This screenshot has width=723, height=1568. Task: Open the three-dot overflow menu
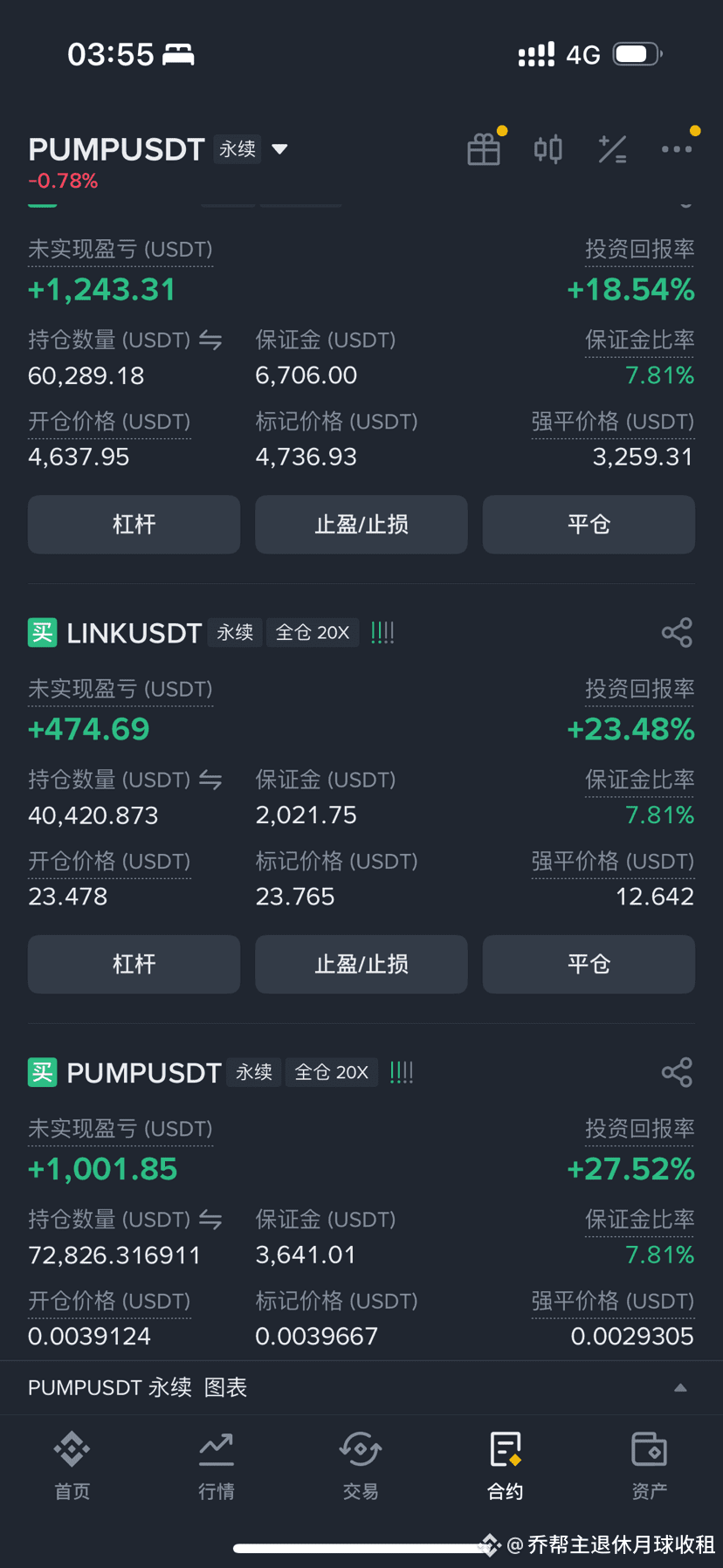(677, 149)
